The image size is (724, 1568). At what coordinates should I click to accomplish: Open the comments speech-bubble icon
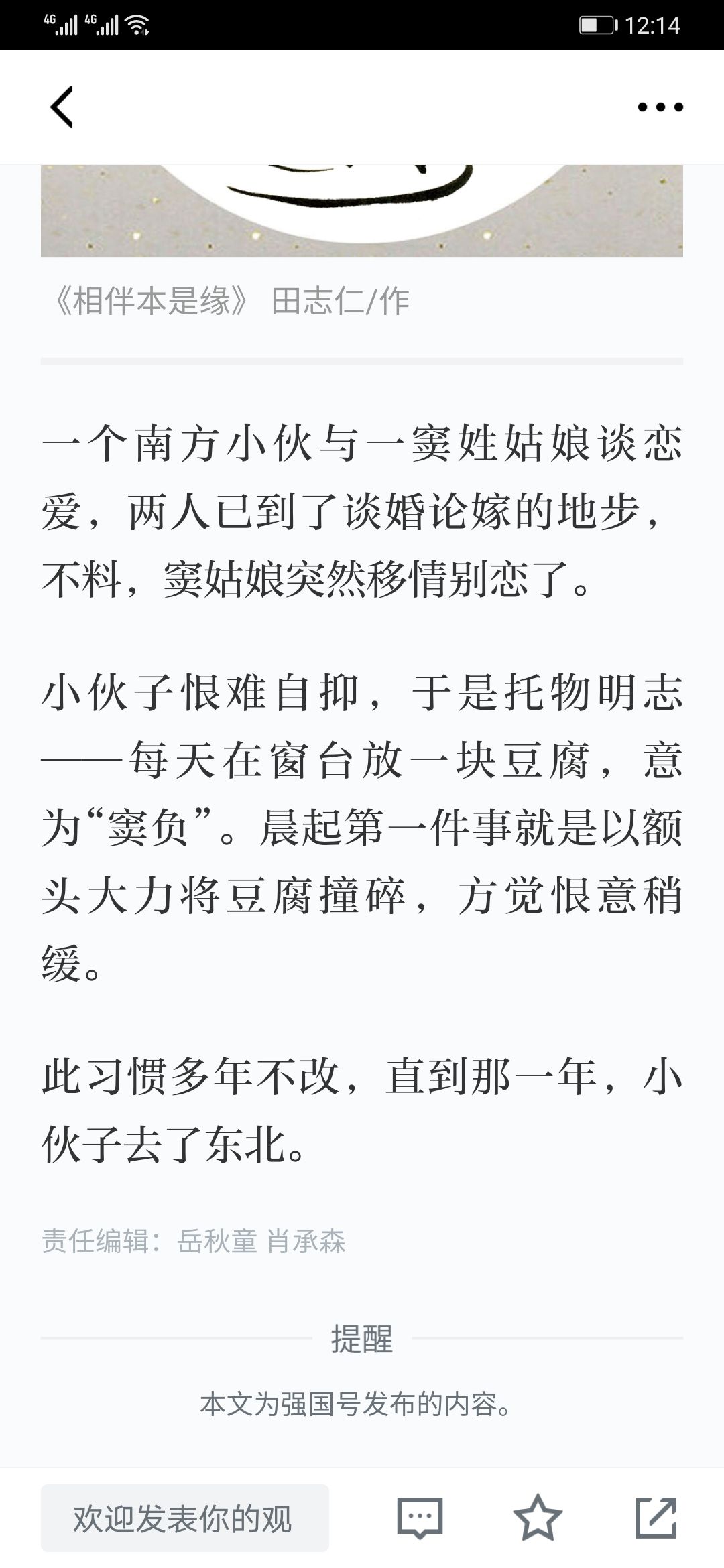pyautogui.click(x=420, y=1518)
